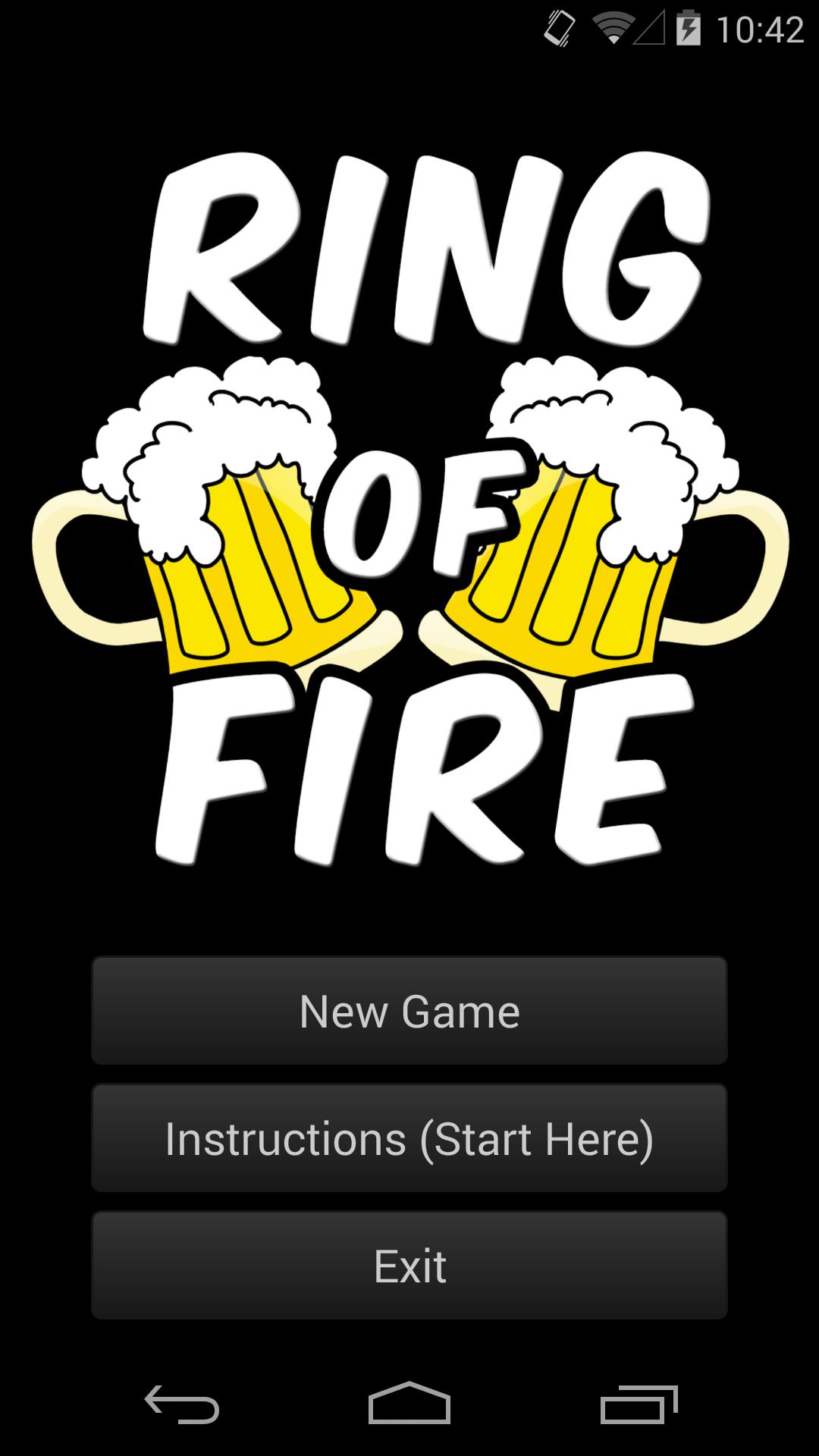Open Instructions (Start Here)
819x1456 pixels.
(409, 1138)
